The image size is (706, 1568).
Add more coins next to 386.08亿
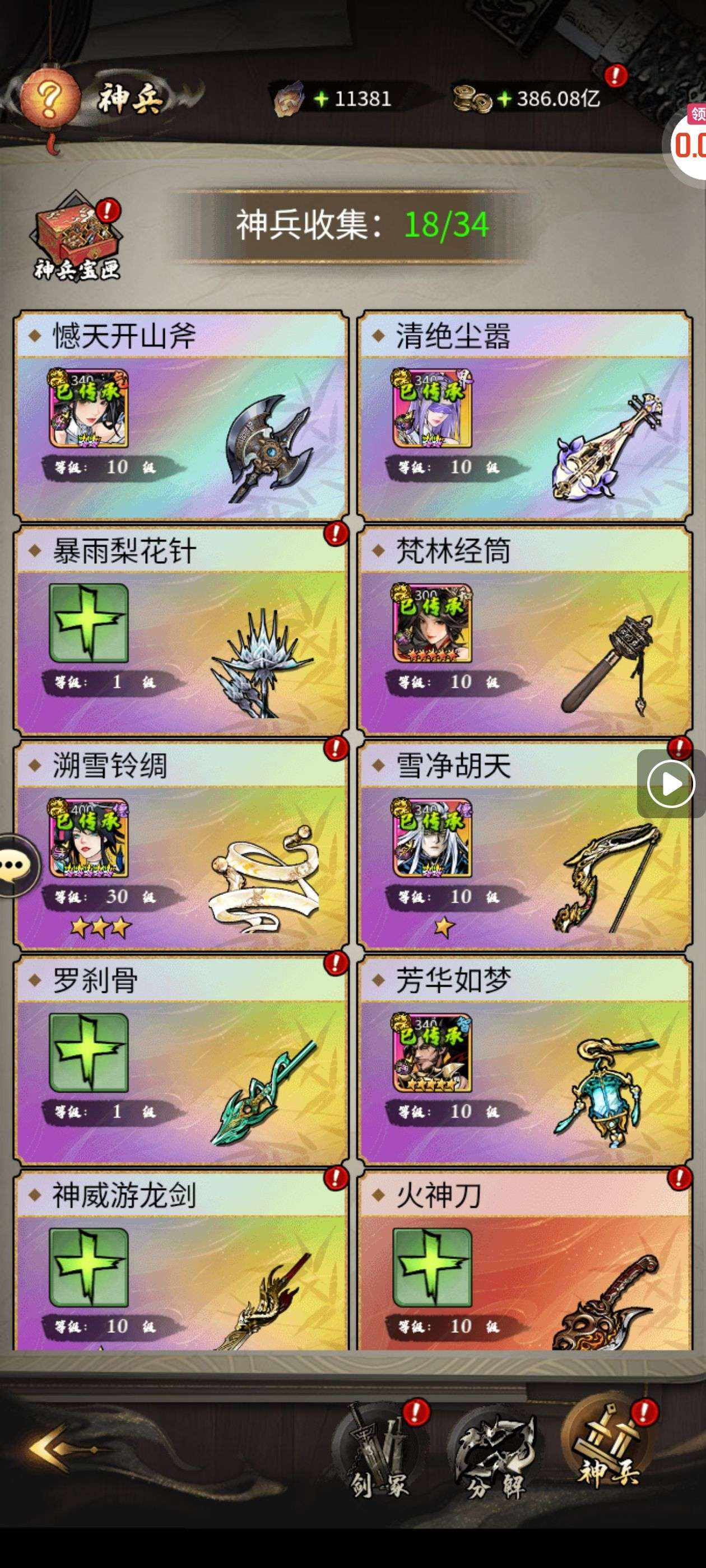coord(504,99)
